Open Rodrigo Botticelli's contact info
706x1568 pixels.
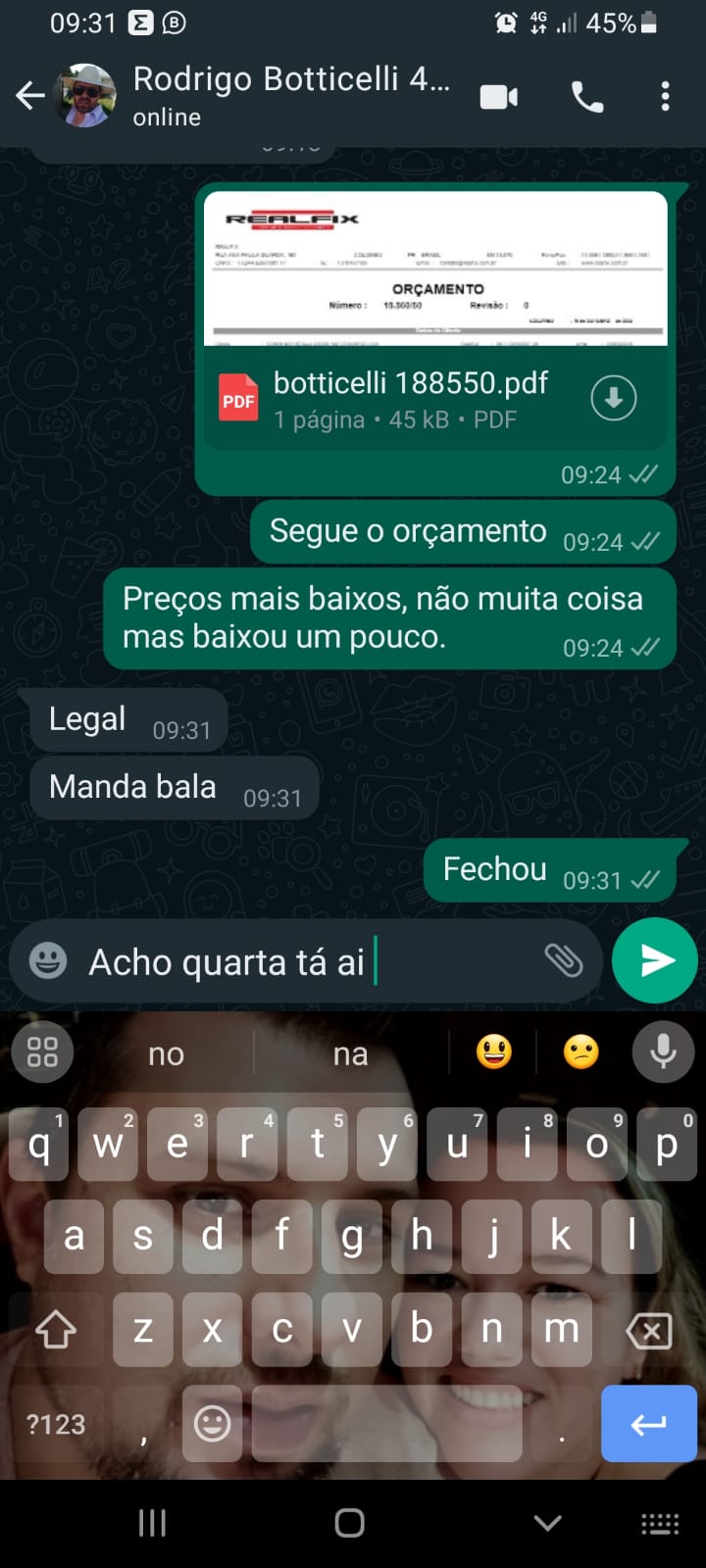click(x=290, y=94)
